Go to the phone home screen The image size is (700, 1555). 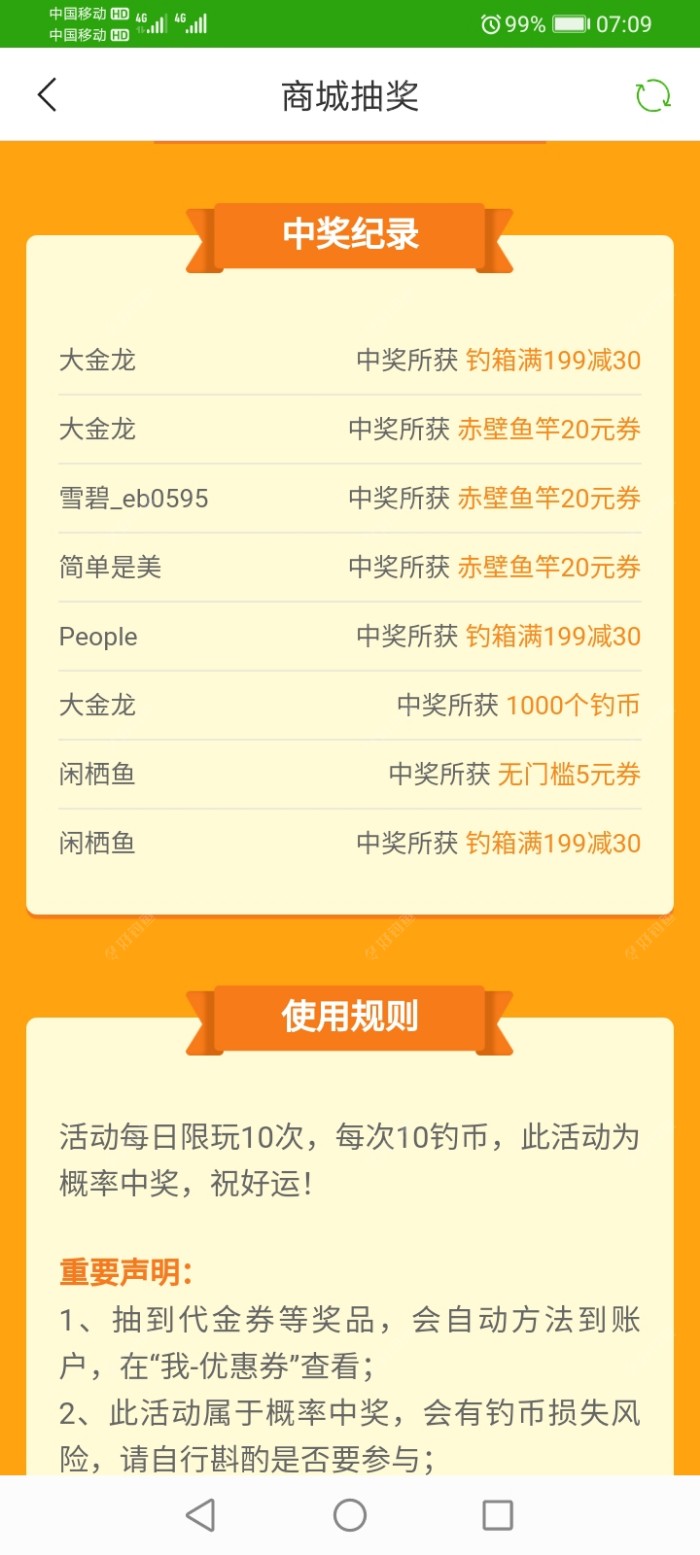point(350,1515)
